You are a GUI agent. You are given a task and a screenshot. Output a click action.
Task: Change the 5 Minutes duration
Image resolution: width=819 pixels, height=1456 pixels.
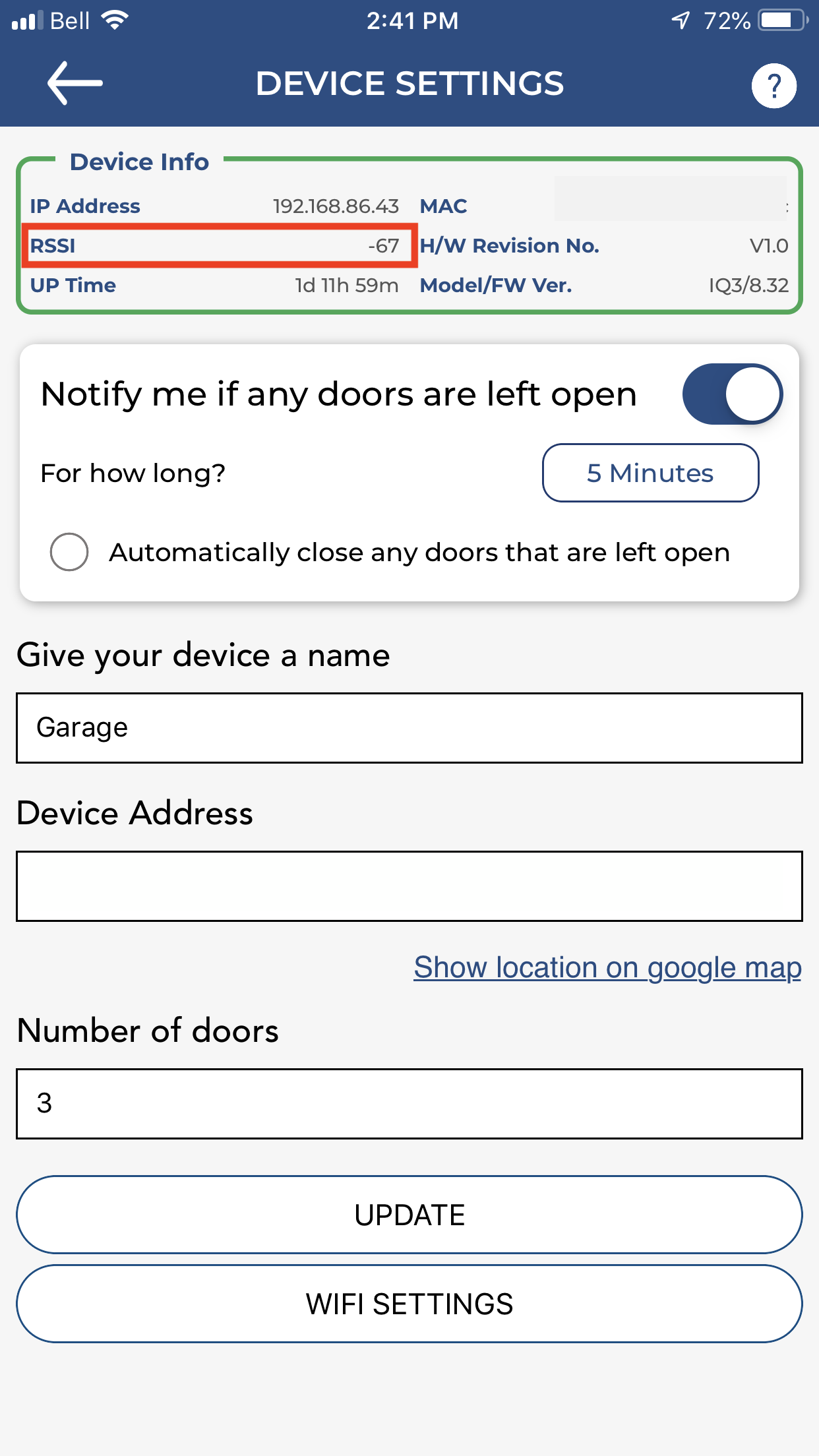(650, 473)
